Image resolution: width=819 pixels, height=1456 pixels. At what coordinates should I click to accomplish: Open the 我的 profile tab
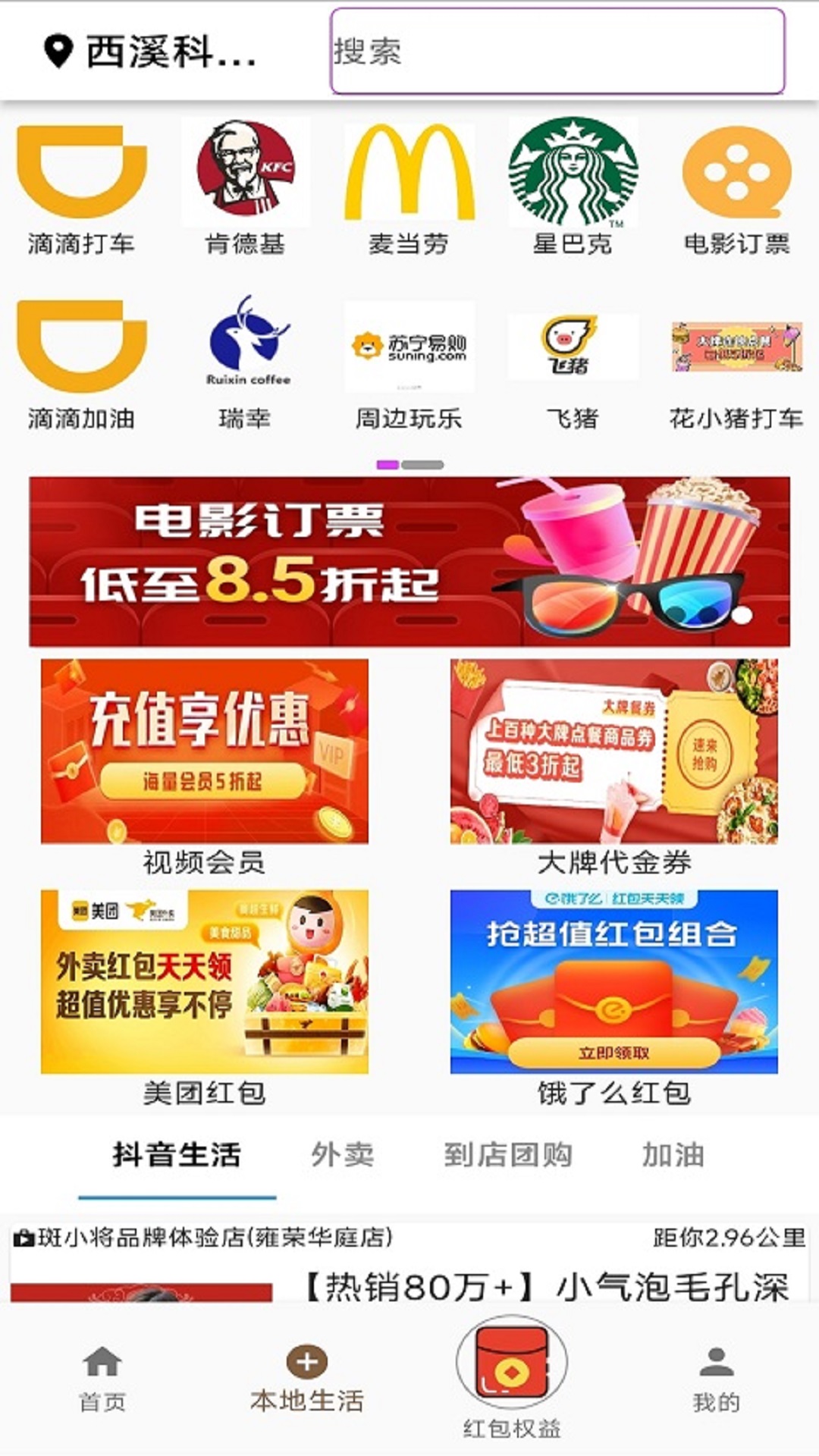click(716, 1379)
